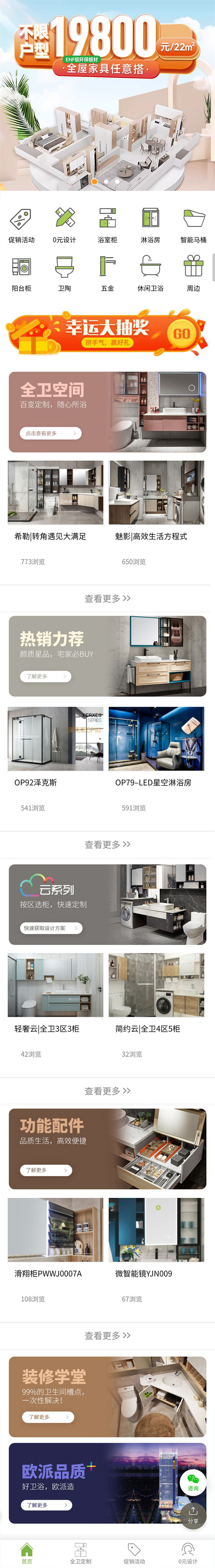Viewport: 215px width, 1568px height.
Task: Tap 了解更多 on 热销力荐 banner
Action: (46, 676)
